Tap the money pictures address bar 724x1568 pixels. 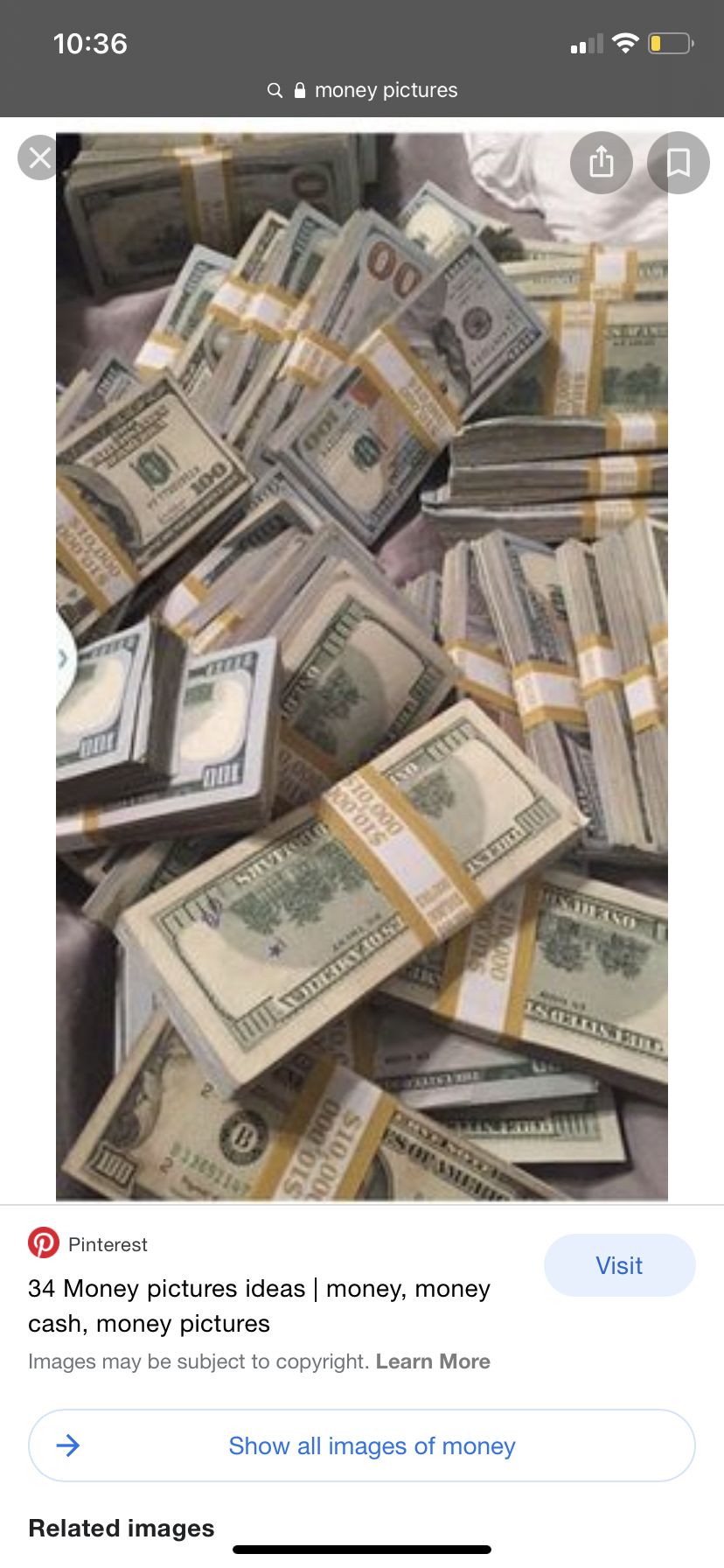coord(362,90)
